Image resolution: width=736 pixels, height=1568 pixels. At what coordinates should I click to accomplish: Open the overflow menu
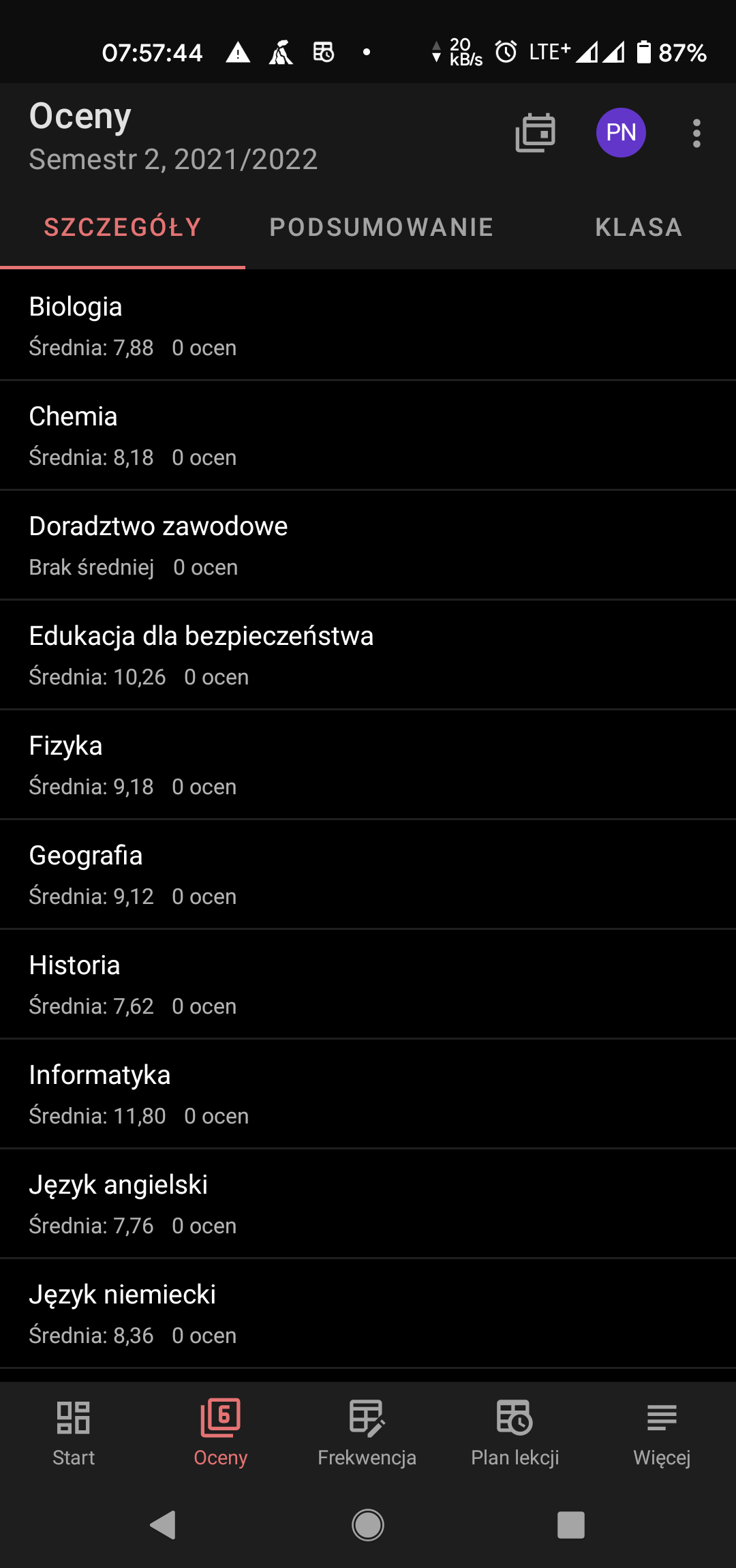point(696,133)
